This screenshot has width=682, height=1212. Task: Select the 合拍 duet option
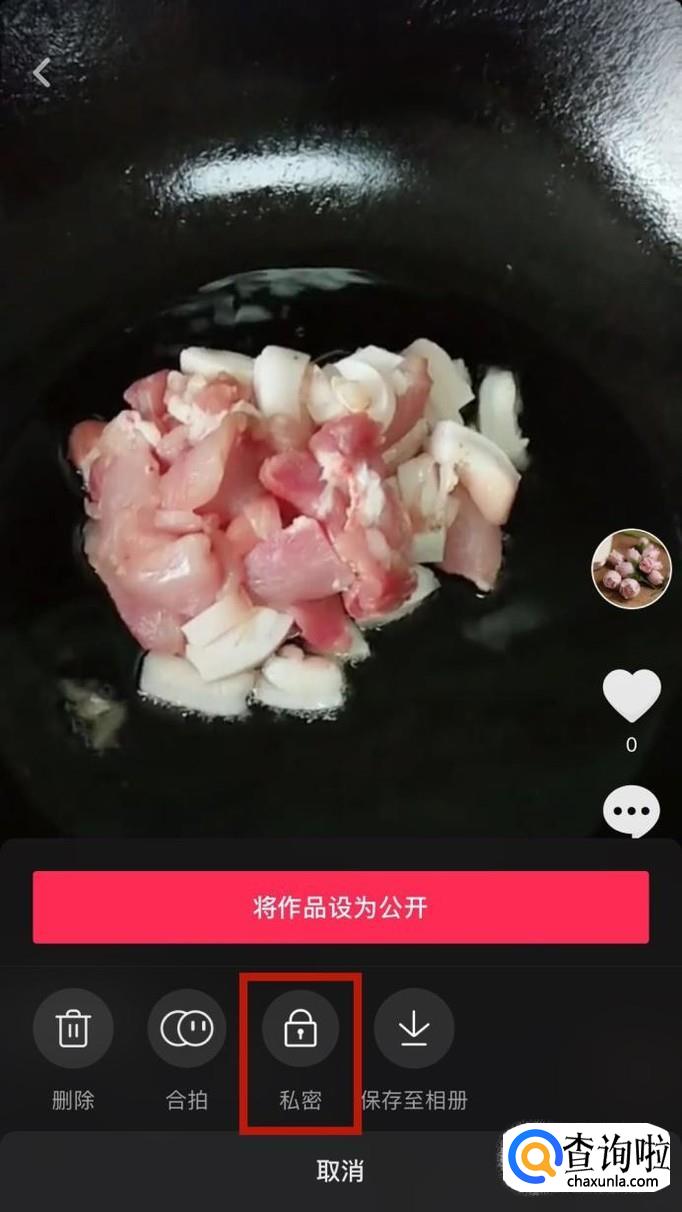[187, 1029]
